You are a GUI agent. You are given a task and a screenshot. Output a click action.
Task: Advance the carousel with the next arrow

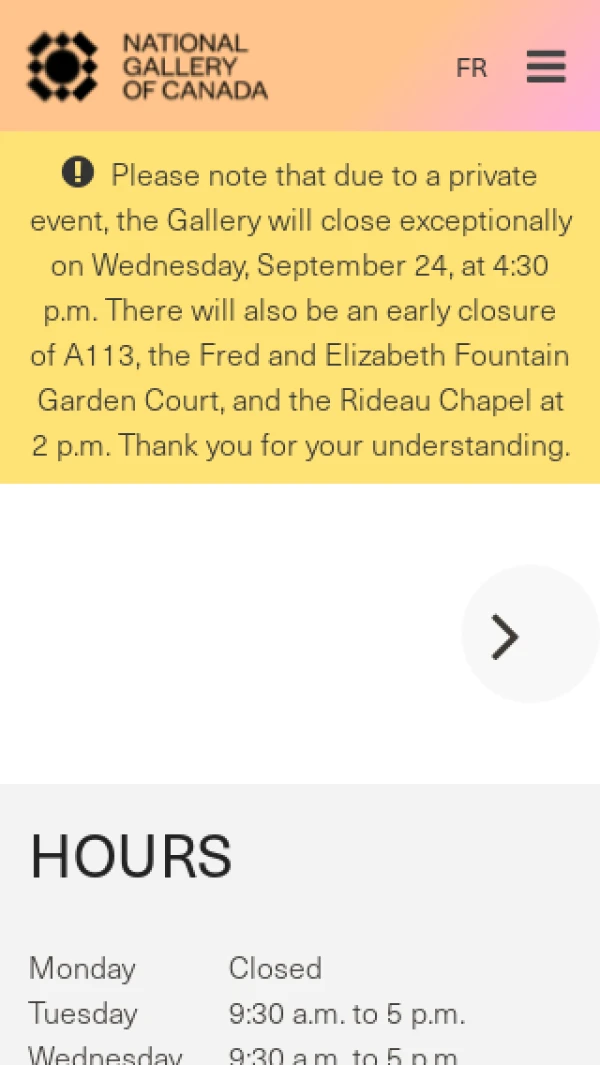(x=507, y=636)
